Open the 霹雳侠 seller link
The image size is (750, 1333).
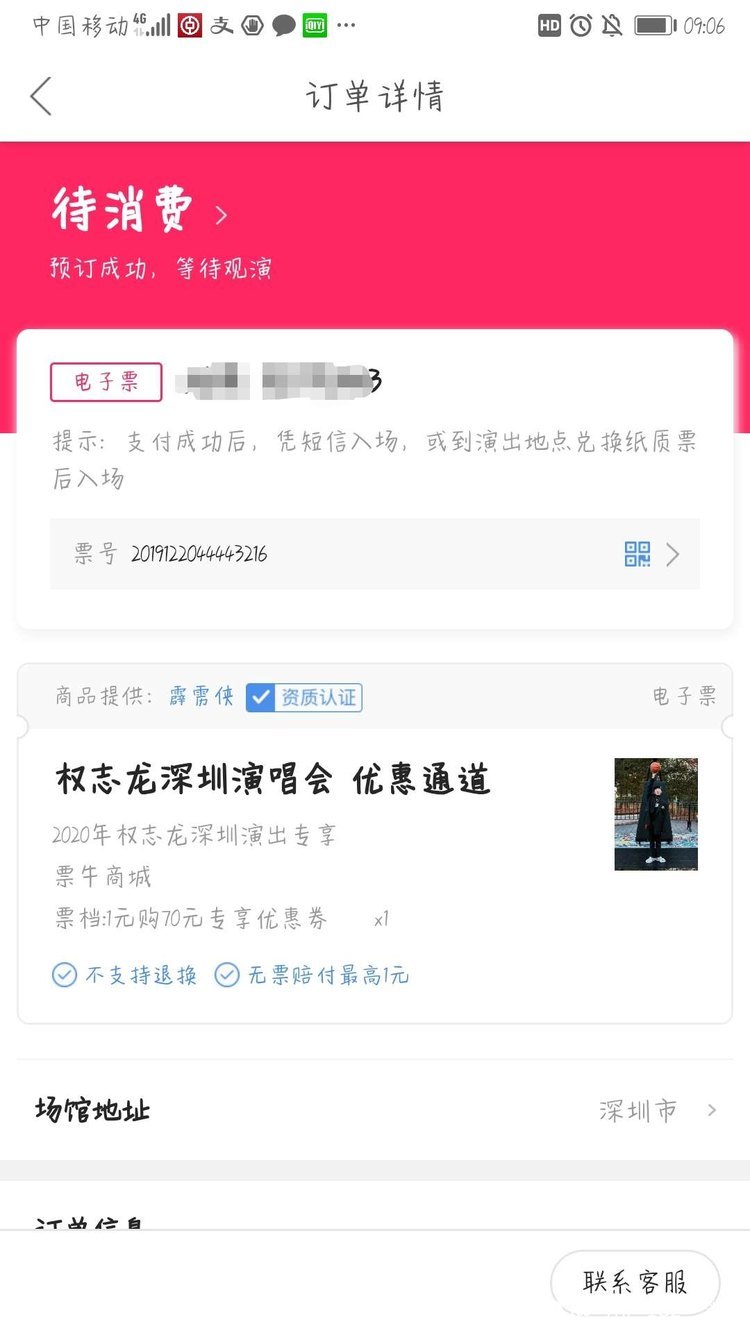point(200,697)
